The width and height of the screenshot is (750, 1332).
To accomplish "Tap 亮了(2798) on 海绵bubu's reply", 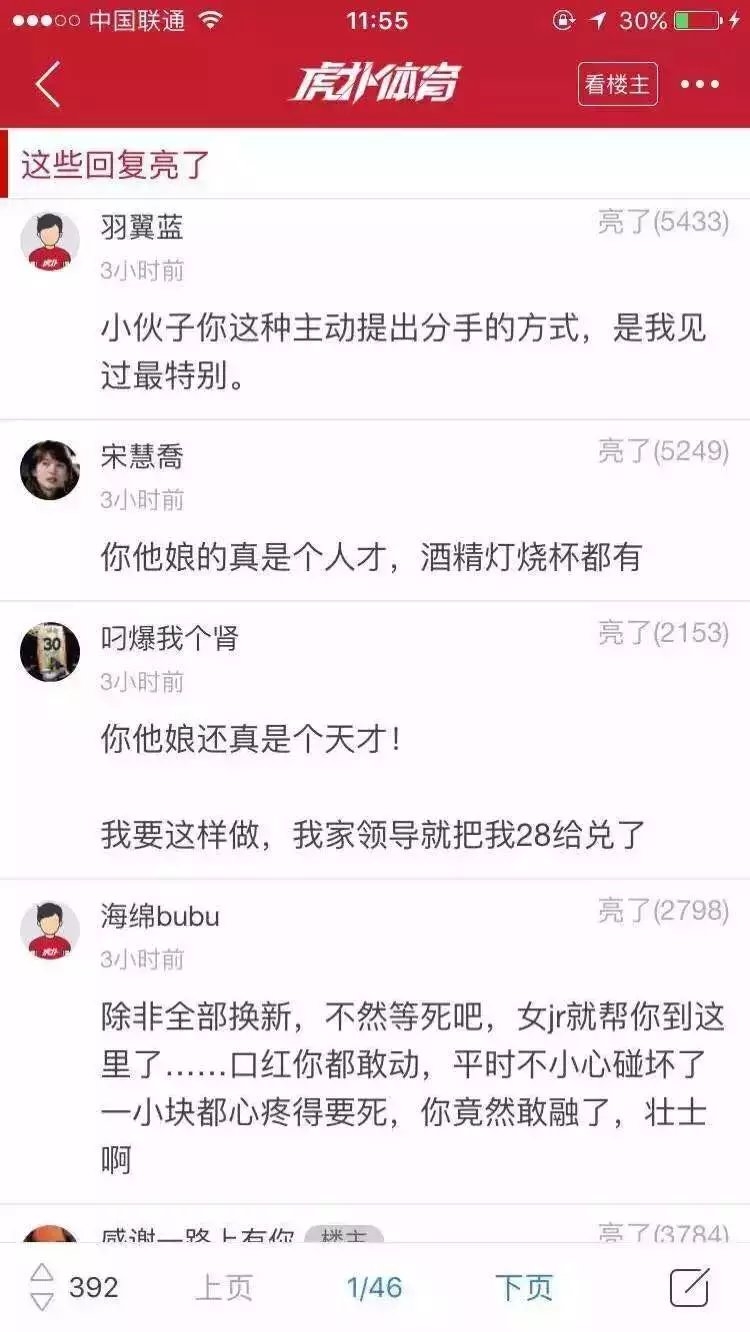I will [663, 911].
